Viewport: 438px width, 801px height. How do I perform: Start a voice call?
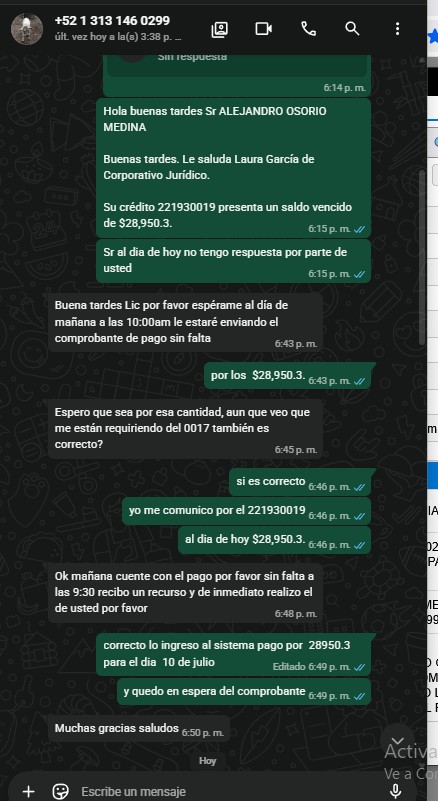308,29
